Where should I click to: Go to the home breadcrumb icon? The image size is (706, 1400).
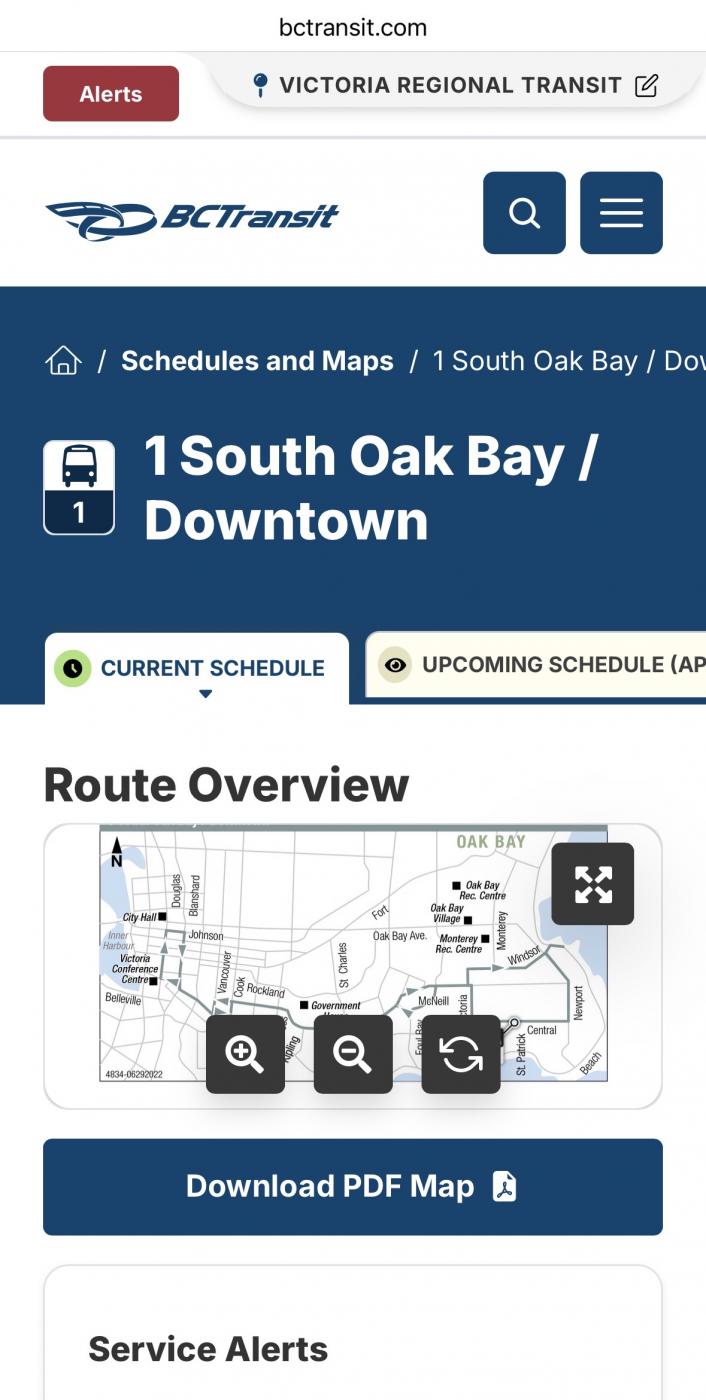click(x=63, y=361)
